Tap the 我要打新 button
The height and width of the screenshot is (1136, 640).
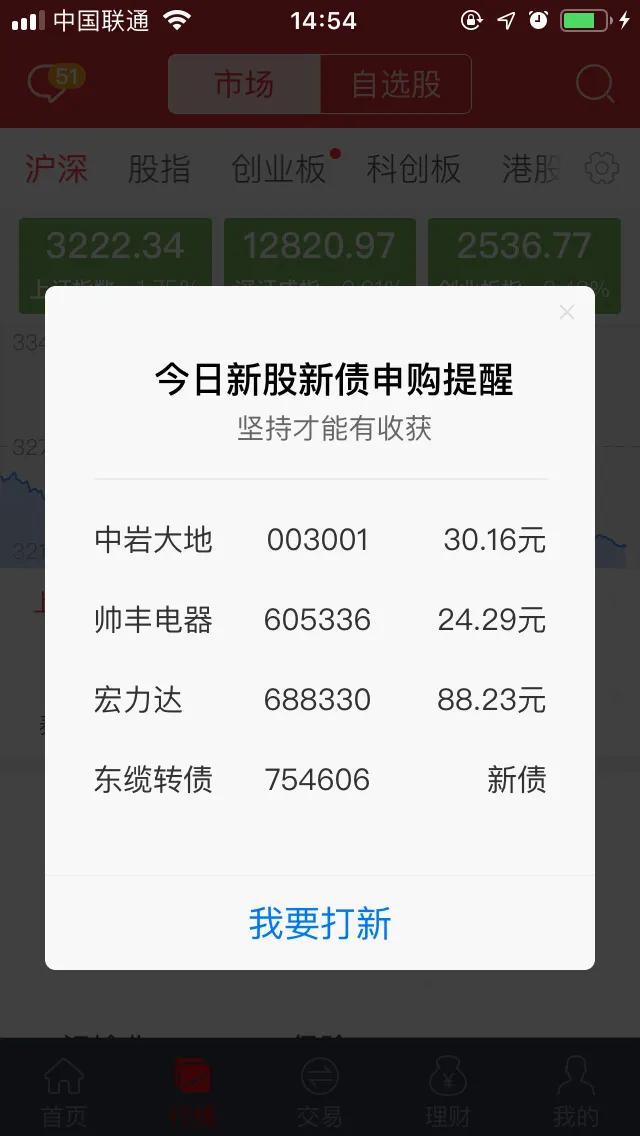pyautogui.click(x=320, y=923)
